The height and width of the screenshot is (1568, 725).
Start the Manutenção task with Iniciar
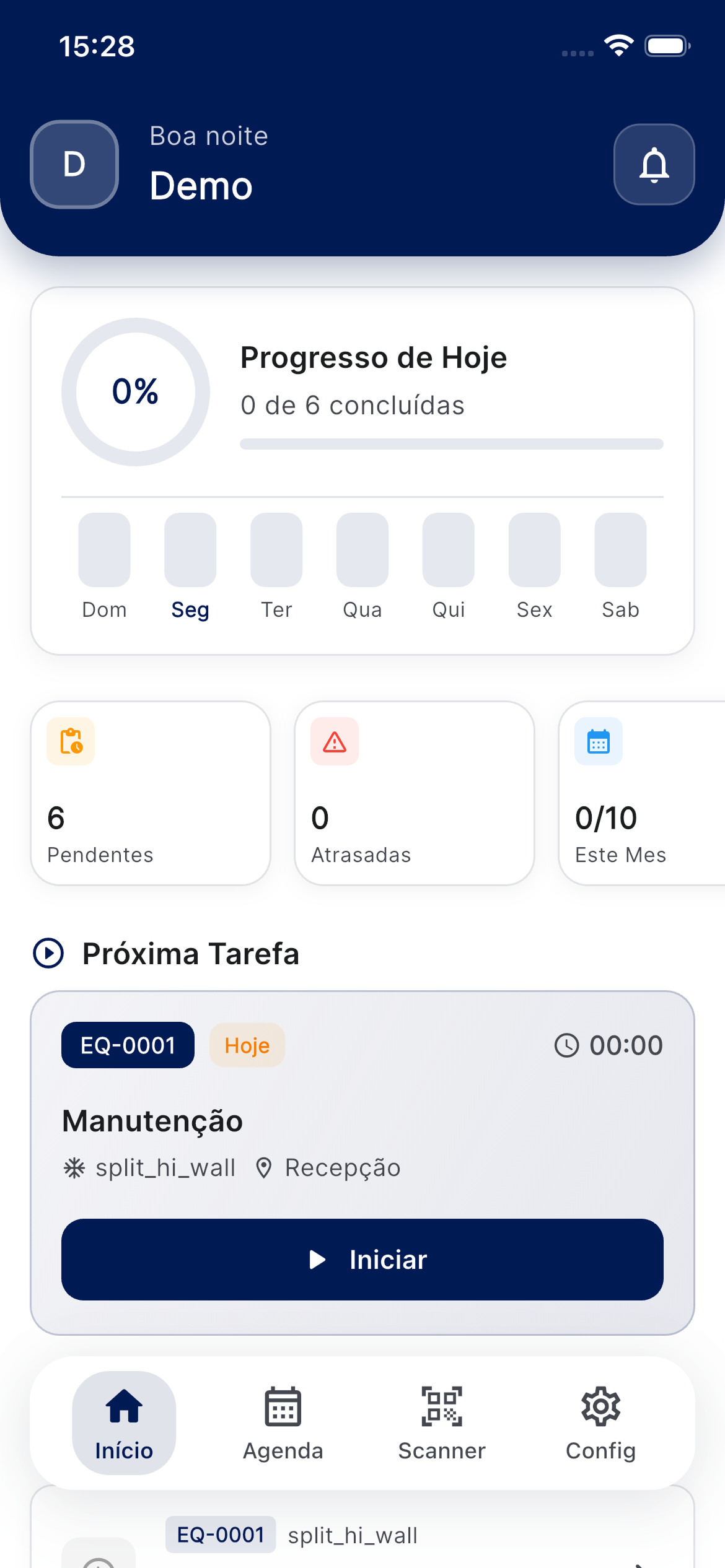(362, 1259)
